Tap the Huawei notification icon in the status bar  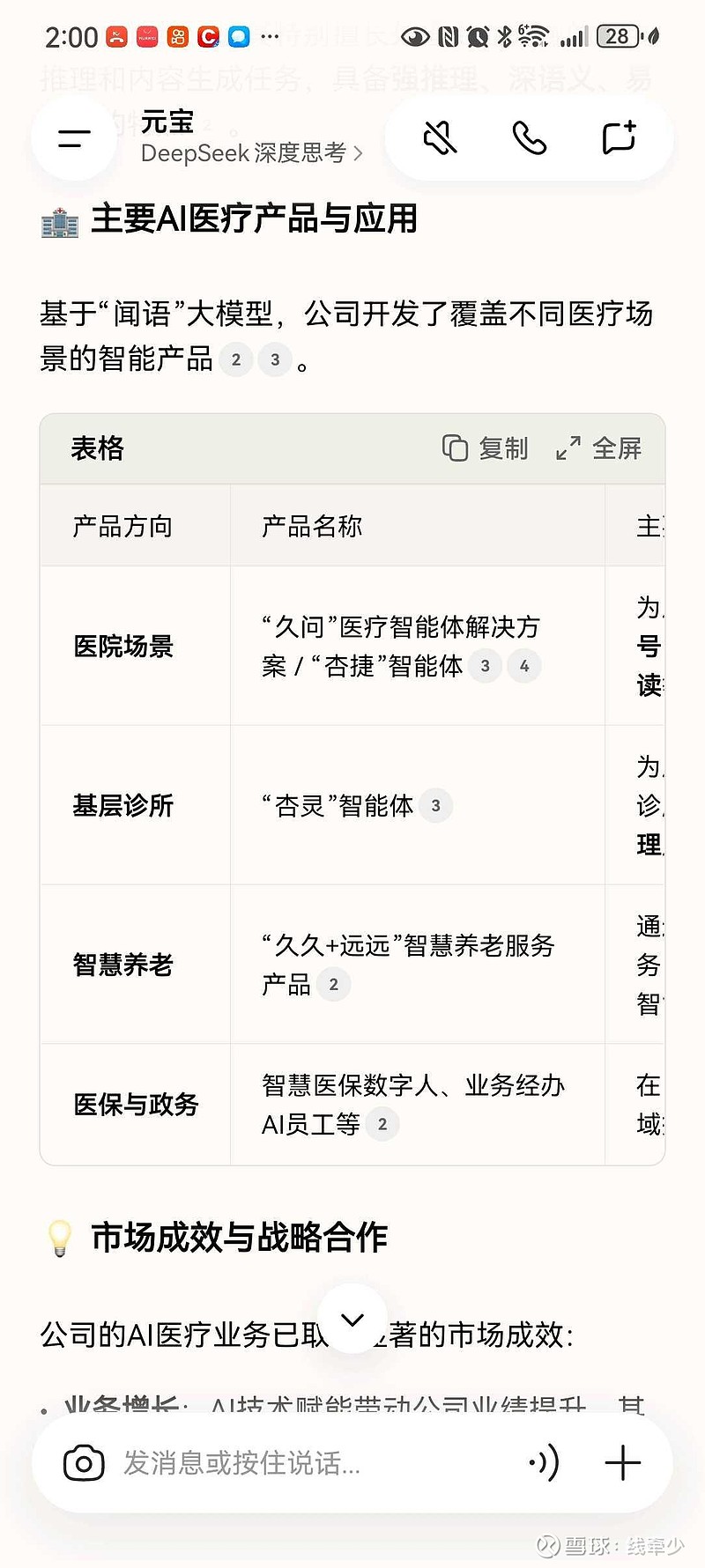(x=146, y=37)
